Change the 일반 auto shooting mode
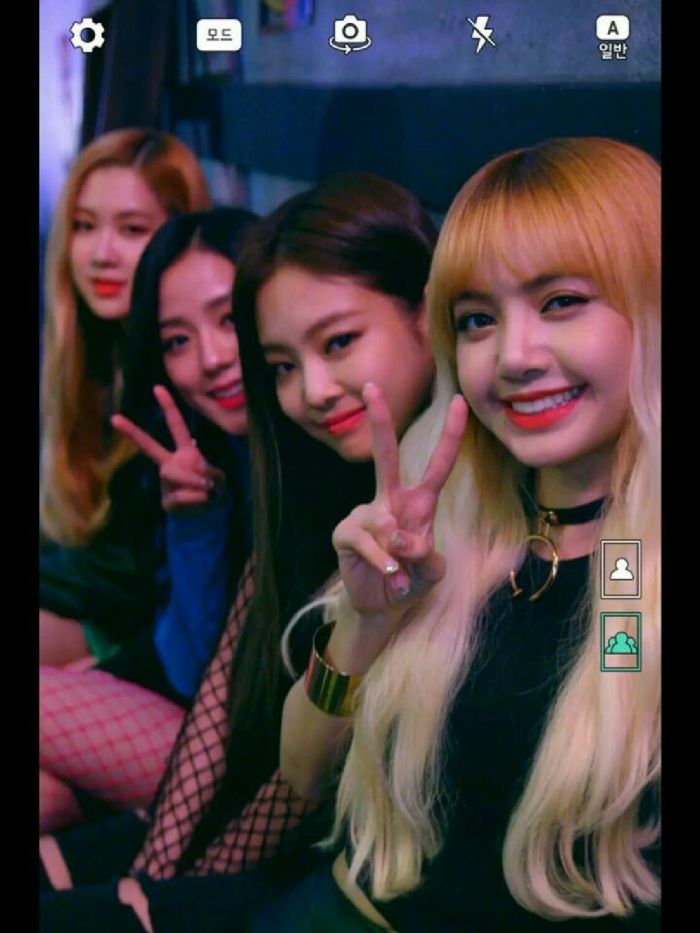The width and height of the screenshot is (700, 933). tap(612, 36)
